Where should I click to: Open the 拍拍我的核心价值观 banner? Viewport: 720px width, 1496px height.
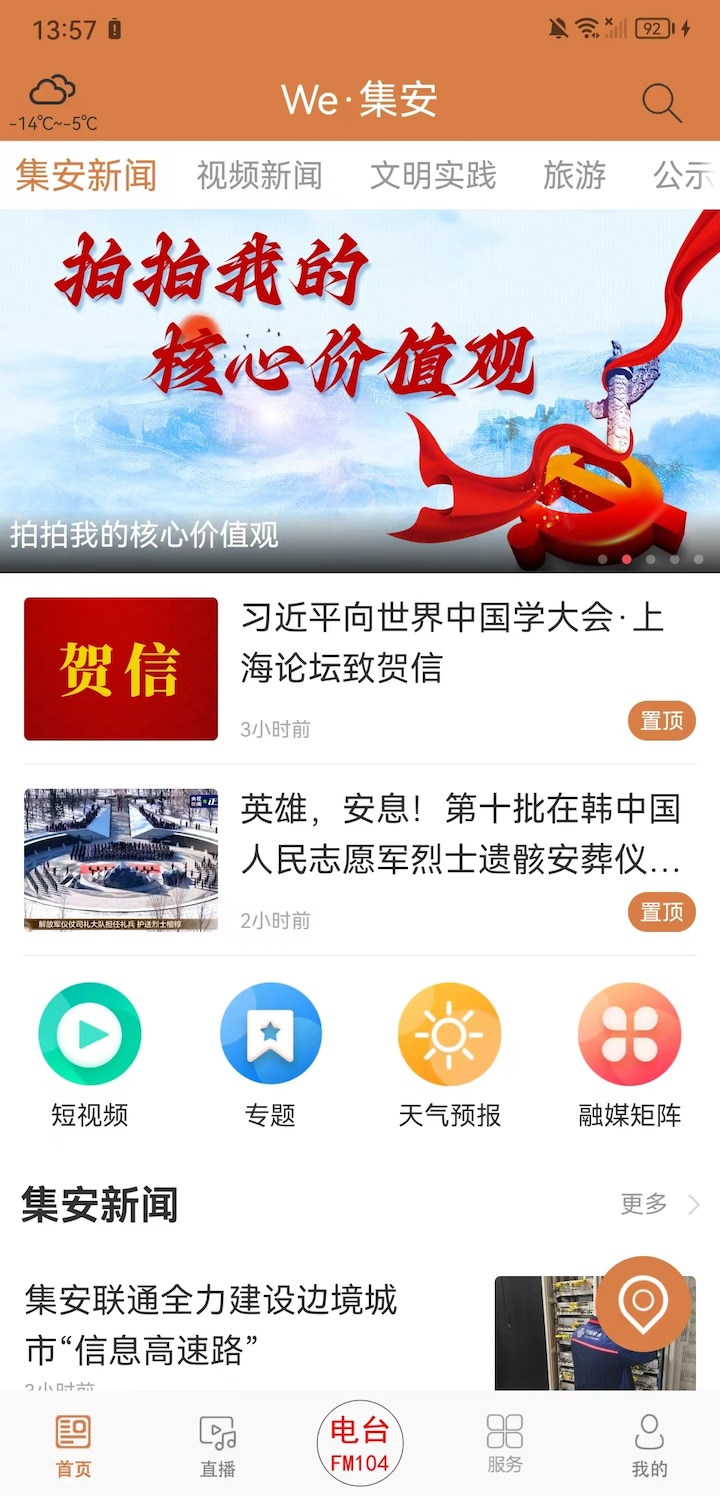click(x=360, y=390)
